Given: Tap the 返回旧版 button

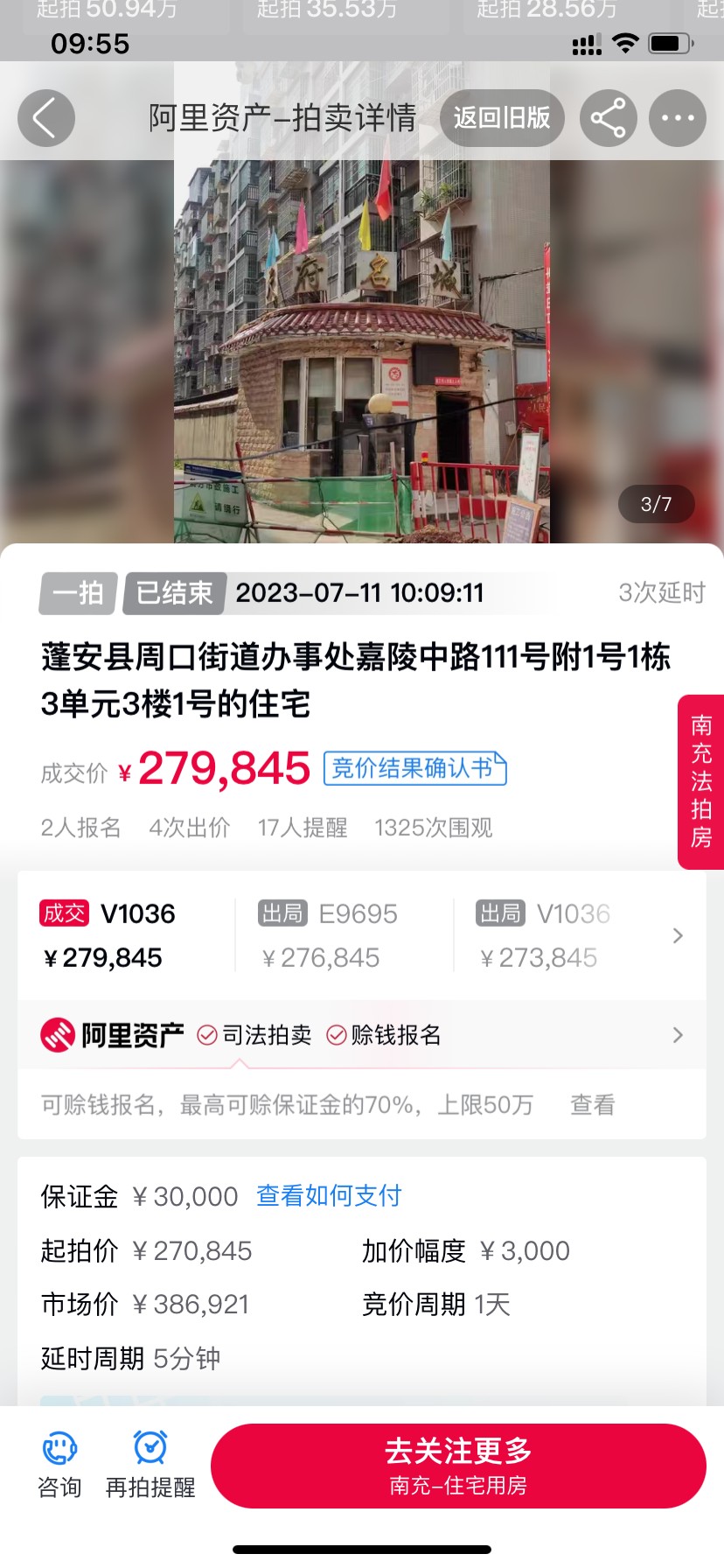Looking at the screenshot, I should [x=501, y=118].
